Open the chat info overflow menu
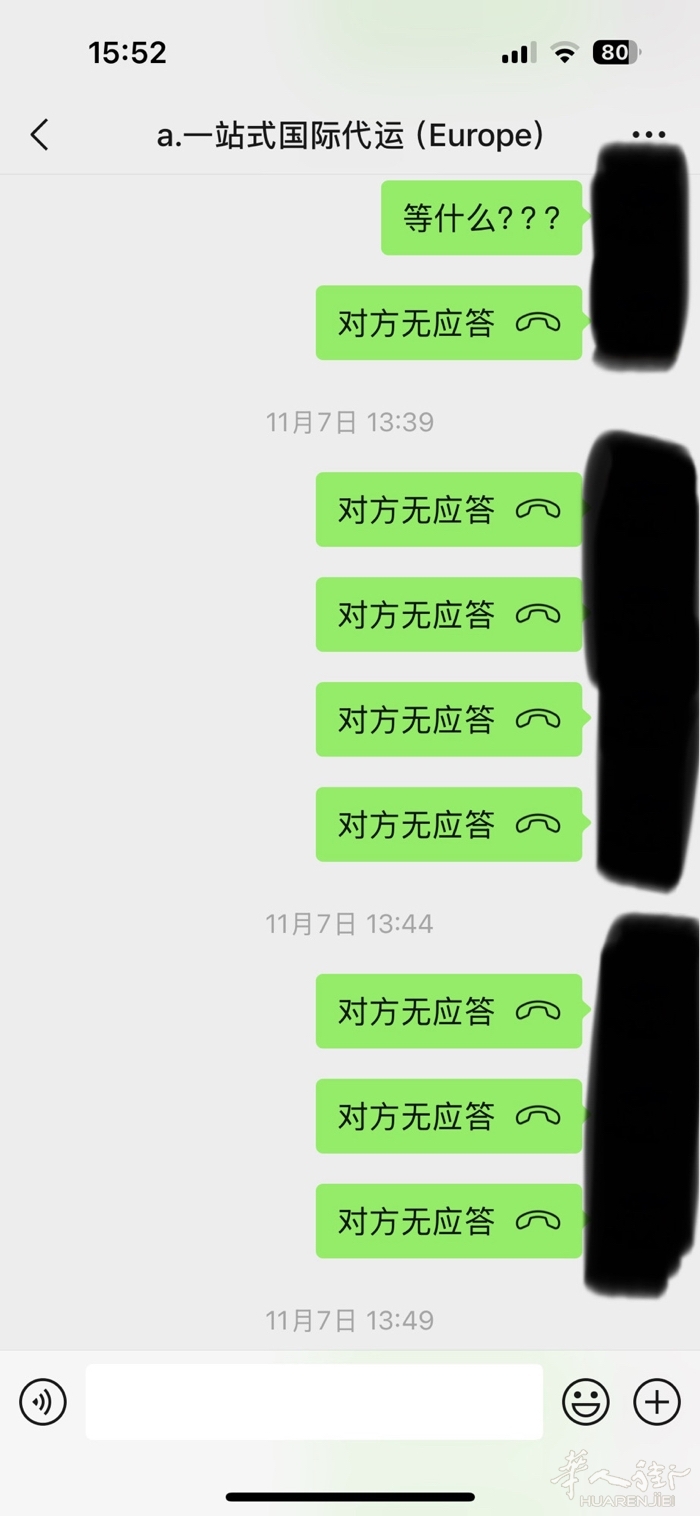The image size is (700, 1516). click(x=648, y=136)
